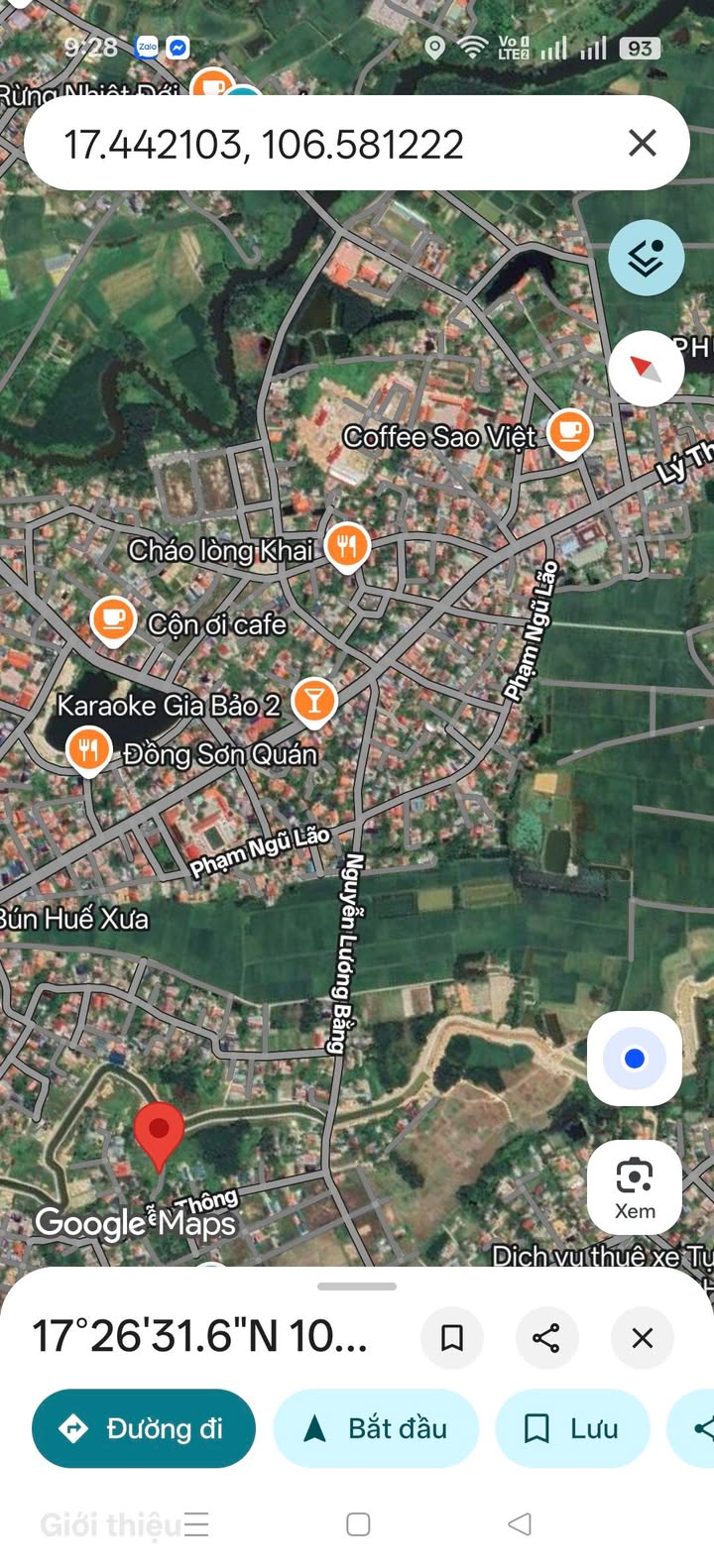Close the dropped pin info panel
Viewport: 714px width, 1568px height.
643,1338
